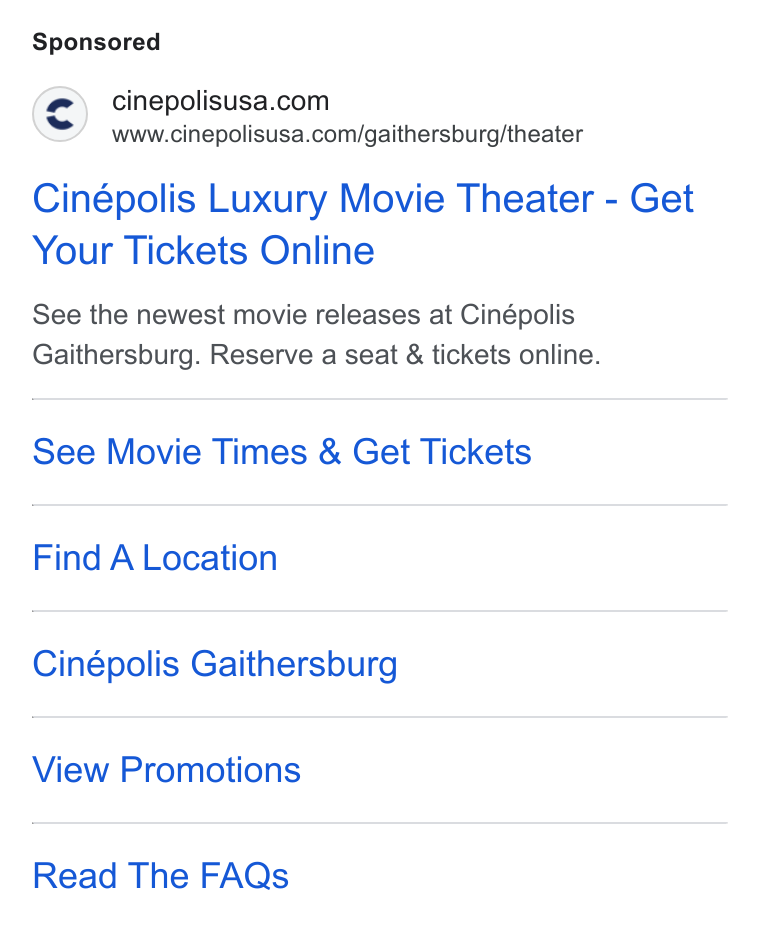Open the Cinépolis Luxury Movie Theater ad headline
The image size is (760, 928).
point(362,224)
